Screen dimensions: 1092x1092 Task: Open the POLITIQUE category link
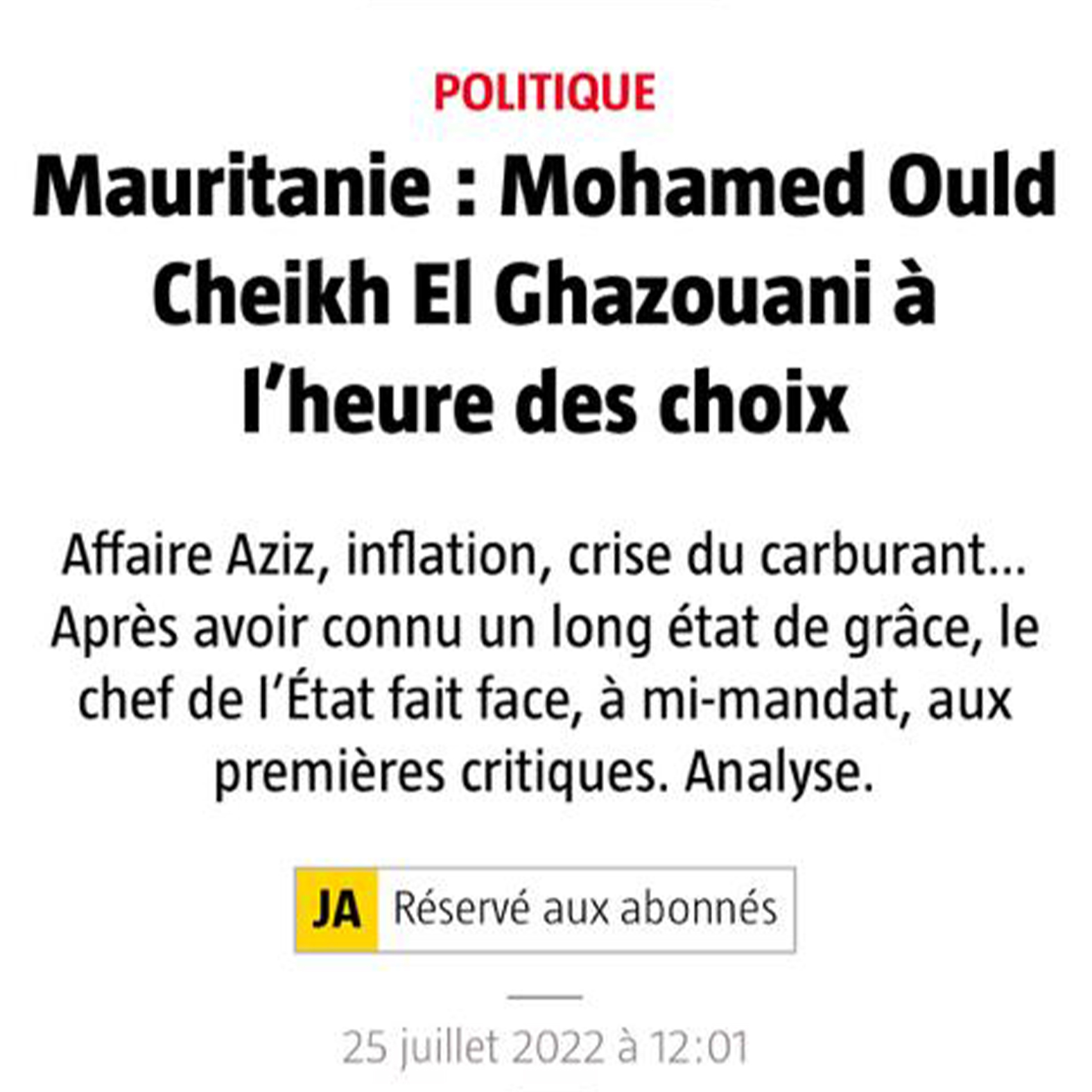pyautogui.click(x=544, y=92)
